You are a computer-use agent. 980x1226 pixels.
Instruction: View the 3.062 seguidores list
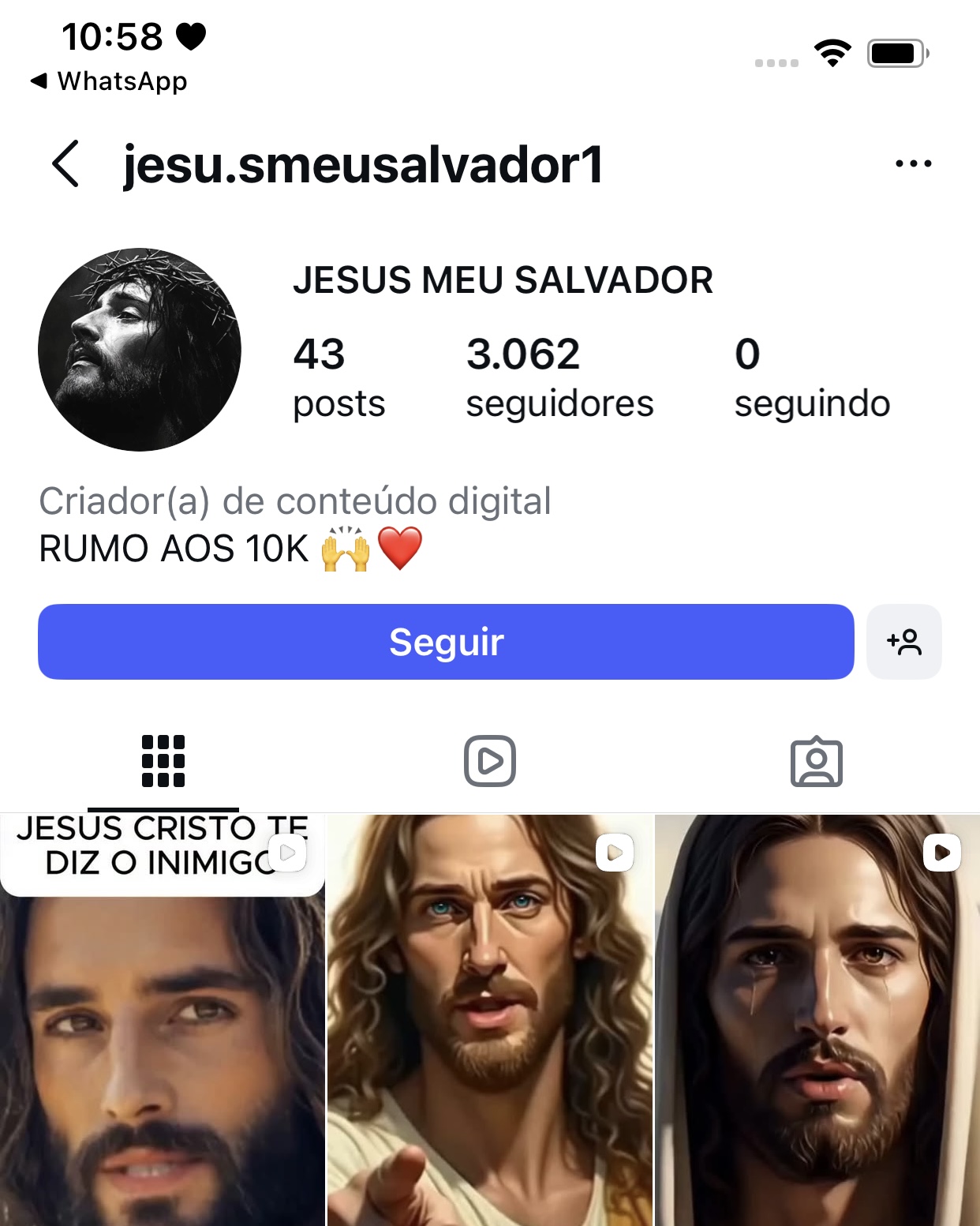coord(559,377)
